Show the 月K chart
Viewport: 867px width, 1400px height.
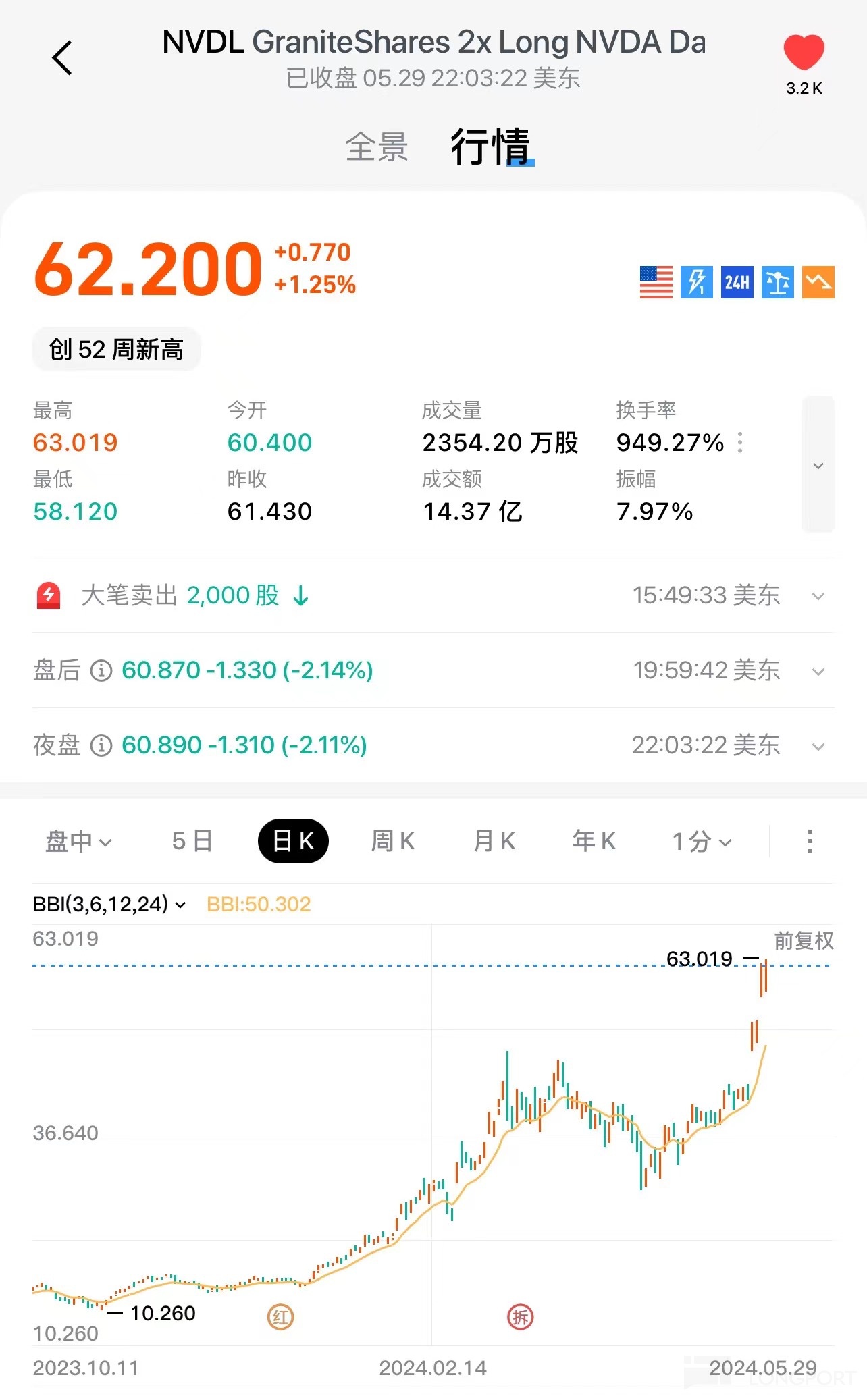pyautogui.click(x=494, y=841)
